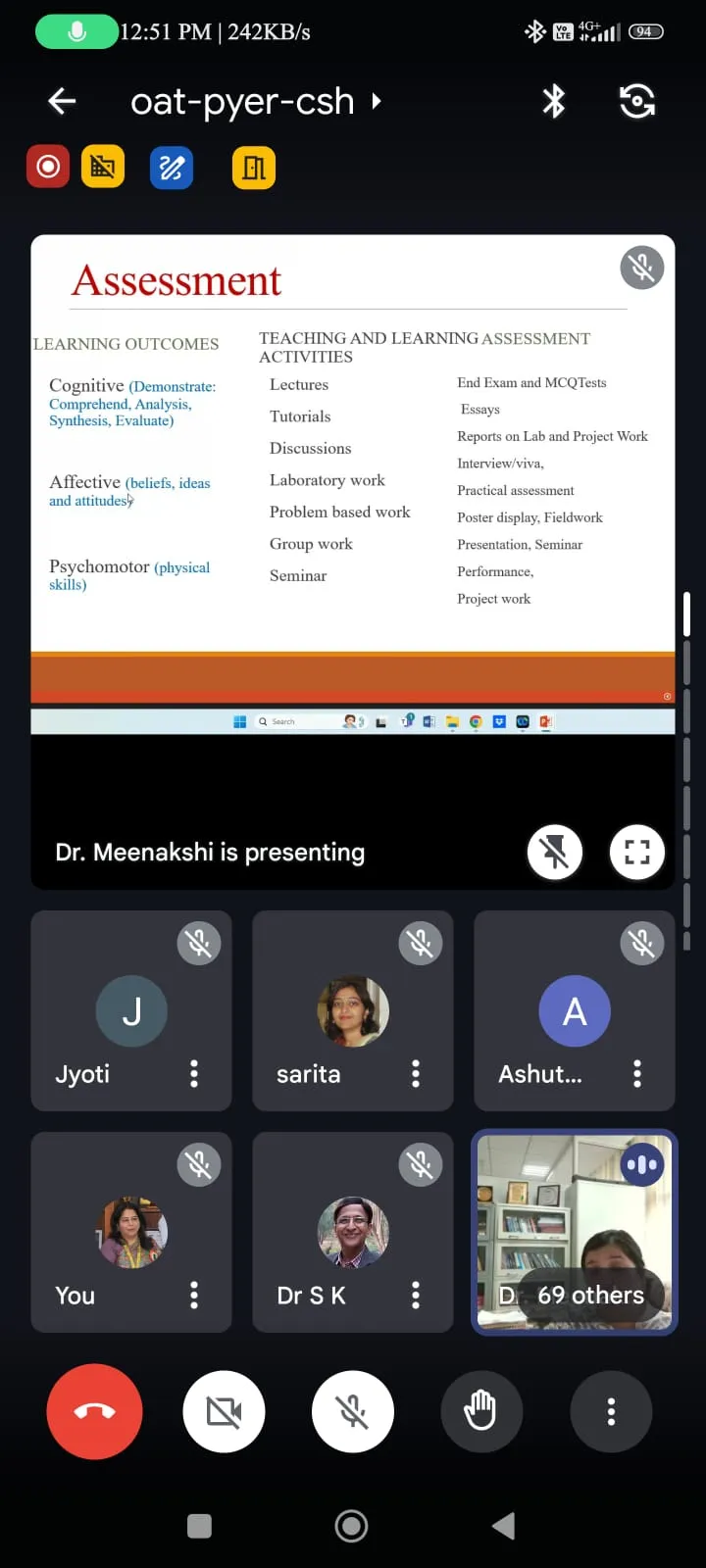
Task: Tap the red screen record icon
Action: tap(48, 168)
